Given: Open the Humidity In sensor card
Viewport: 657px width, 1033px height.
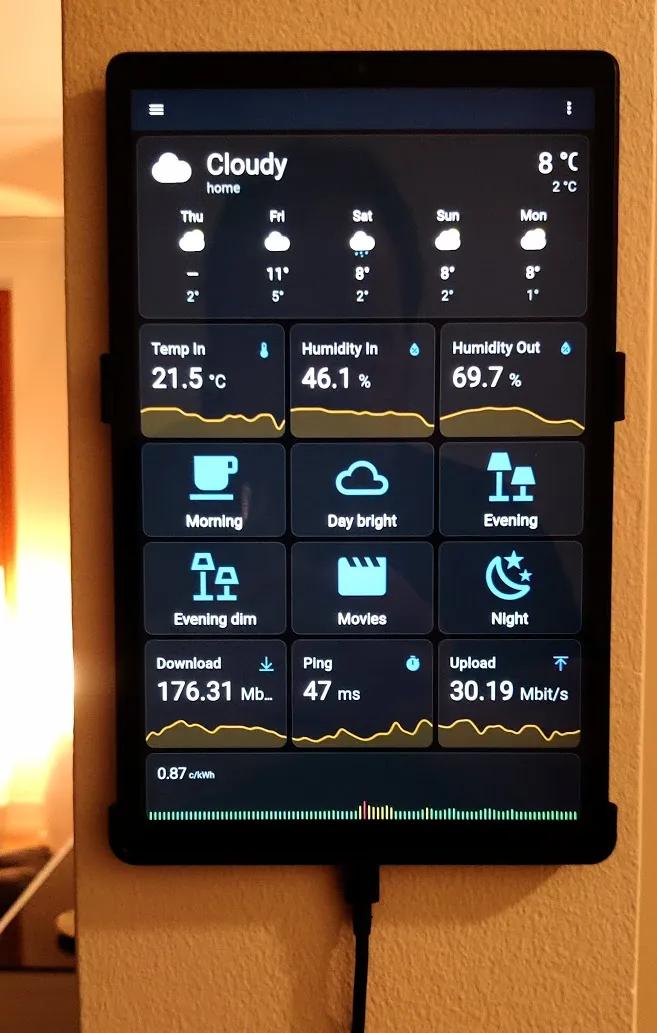Looking at the screenshot, I should tap(362, 380).
